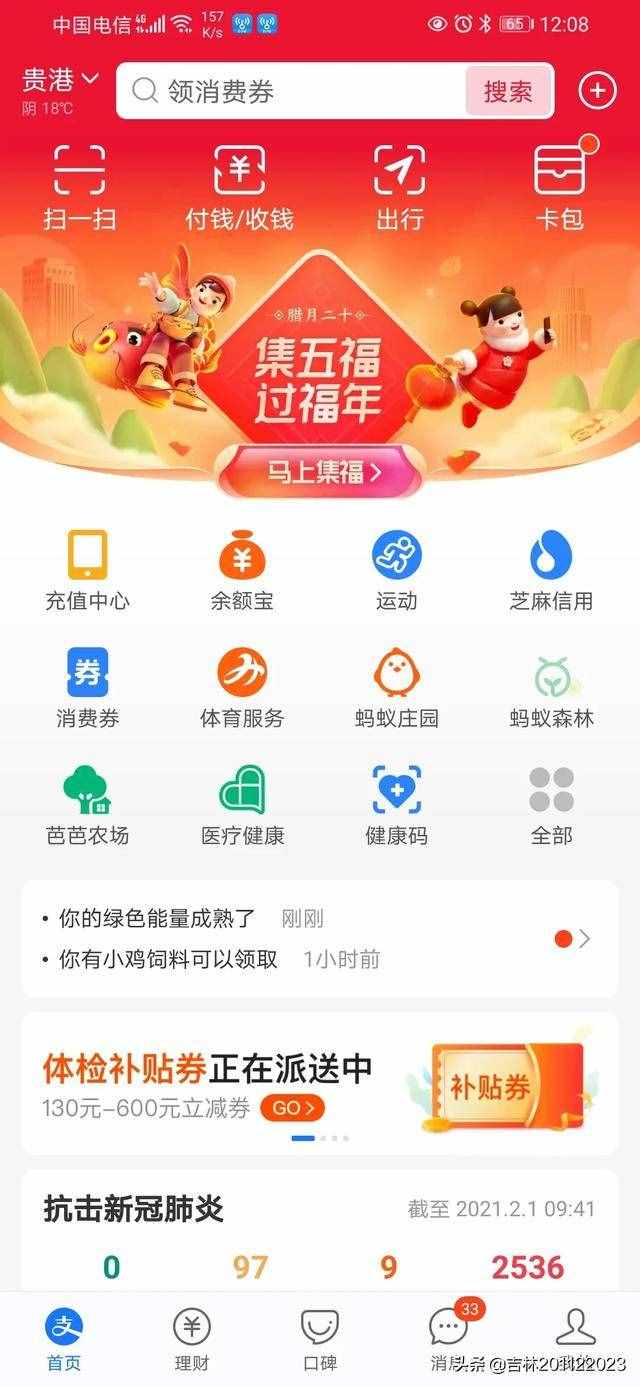This screenshot has width=640, height=1387.
Task: Open 出行 transport
Action: (x=399, y=187)
